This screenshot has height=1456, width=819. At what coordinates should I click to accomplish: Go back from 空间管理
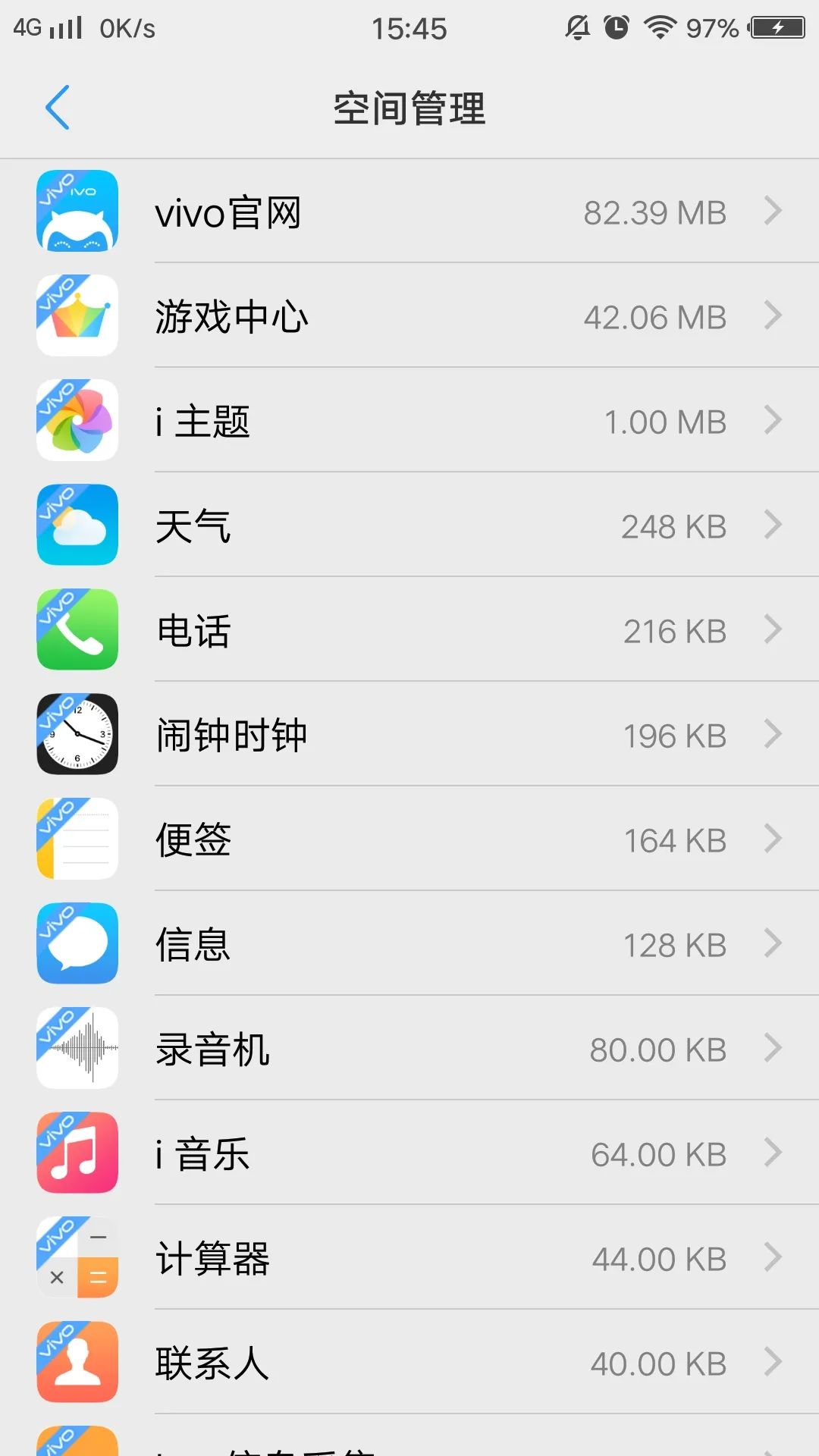click(x=58, y=108)
